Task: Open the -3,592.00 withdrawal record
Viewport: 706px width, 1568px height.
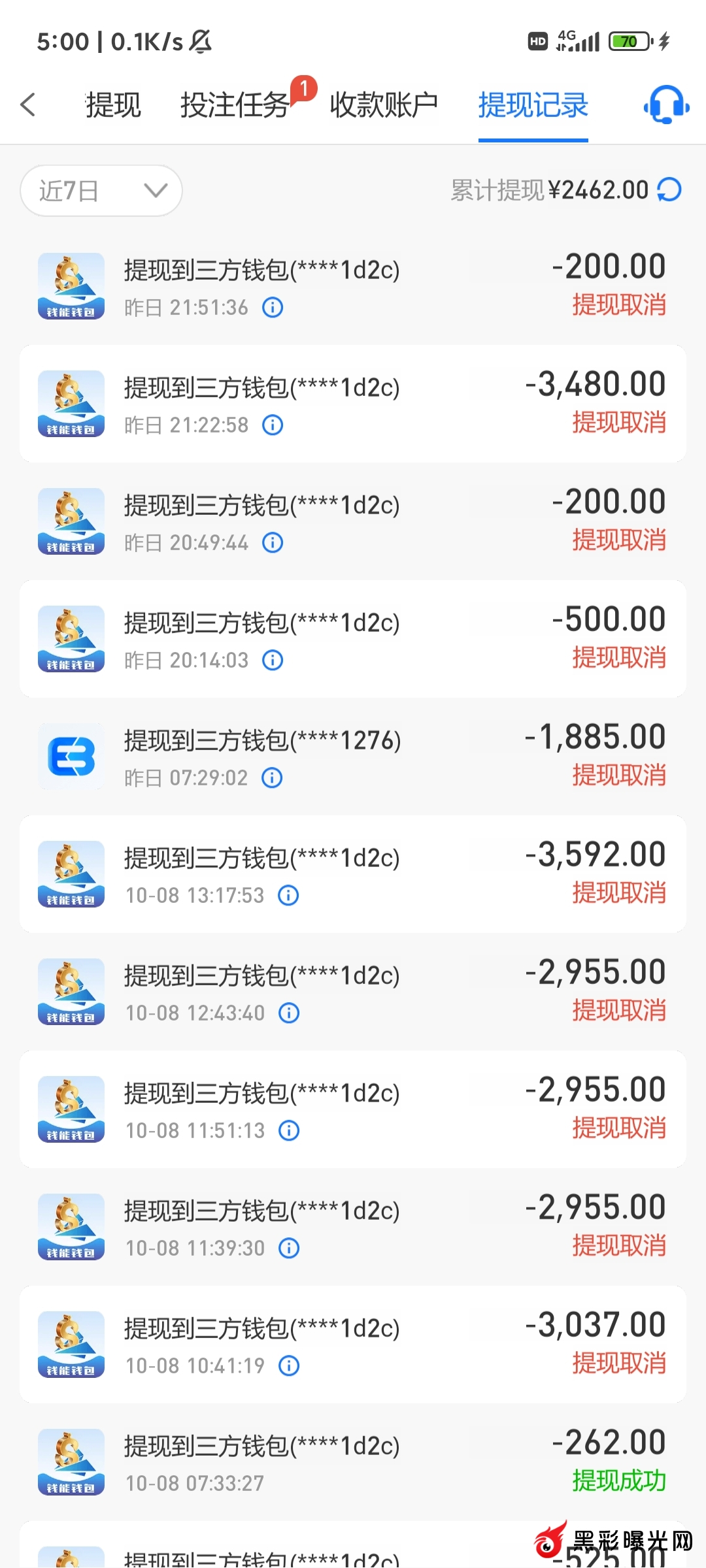Action: pos(353,874)
